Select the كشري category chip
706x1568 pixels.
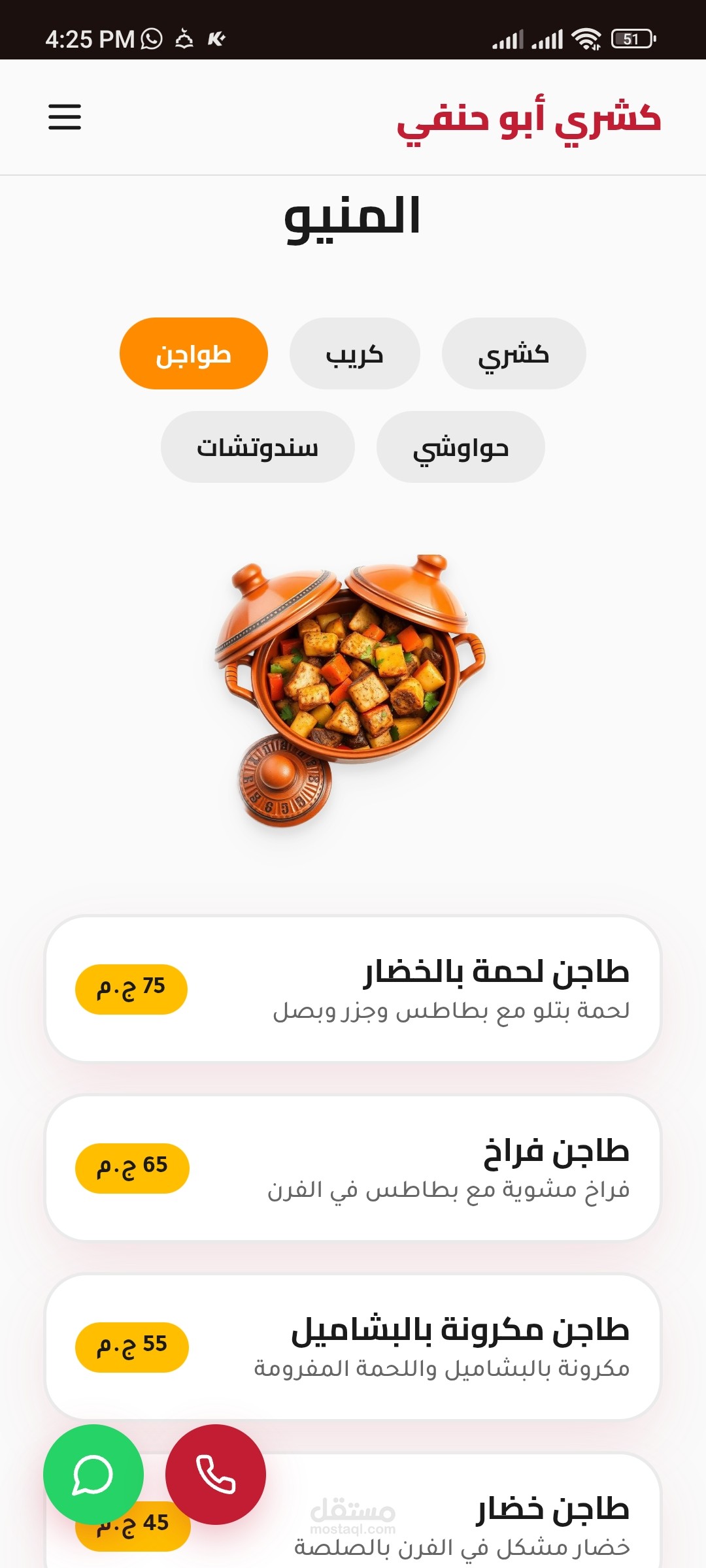click(514, 354)
